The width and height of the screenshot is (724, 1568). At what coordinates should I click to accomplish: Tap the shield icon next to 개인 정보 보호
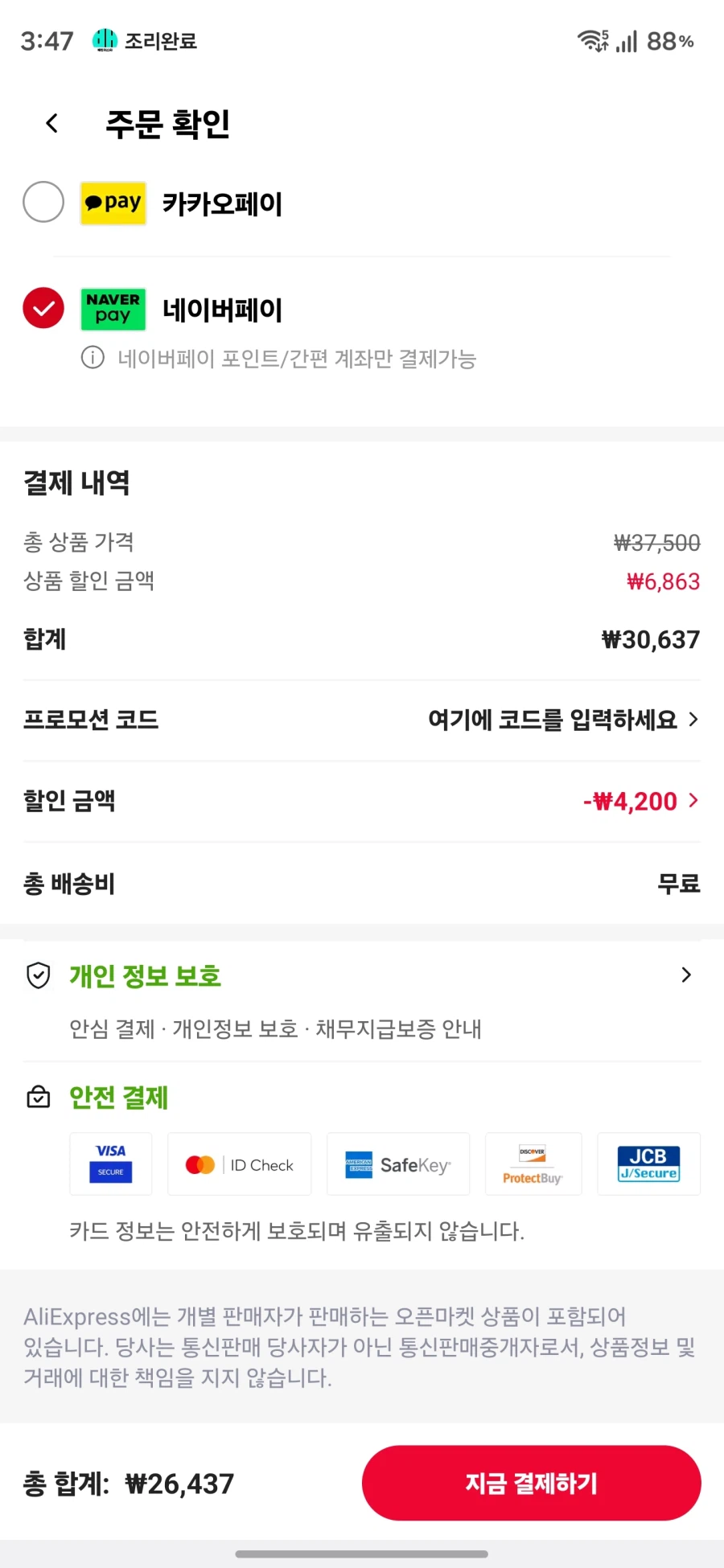(38, 975)
